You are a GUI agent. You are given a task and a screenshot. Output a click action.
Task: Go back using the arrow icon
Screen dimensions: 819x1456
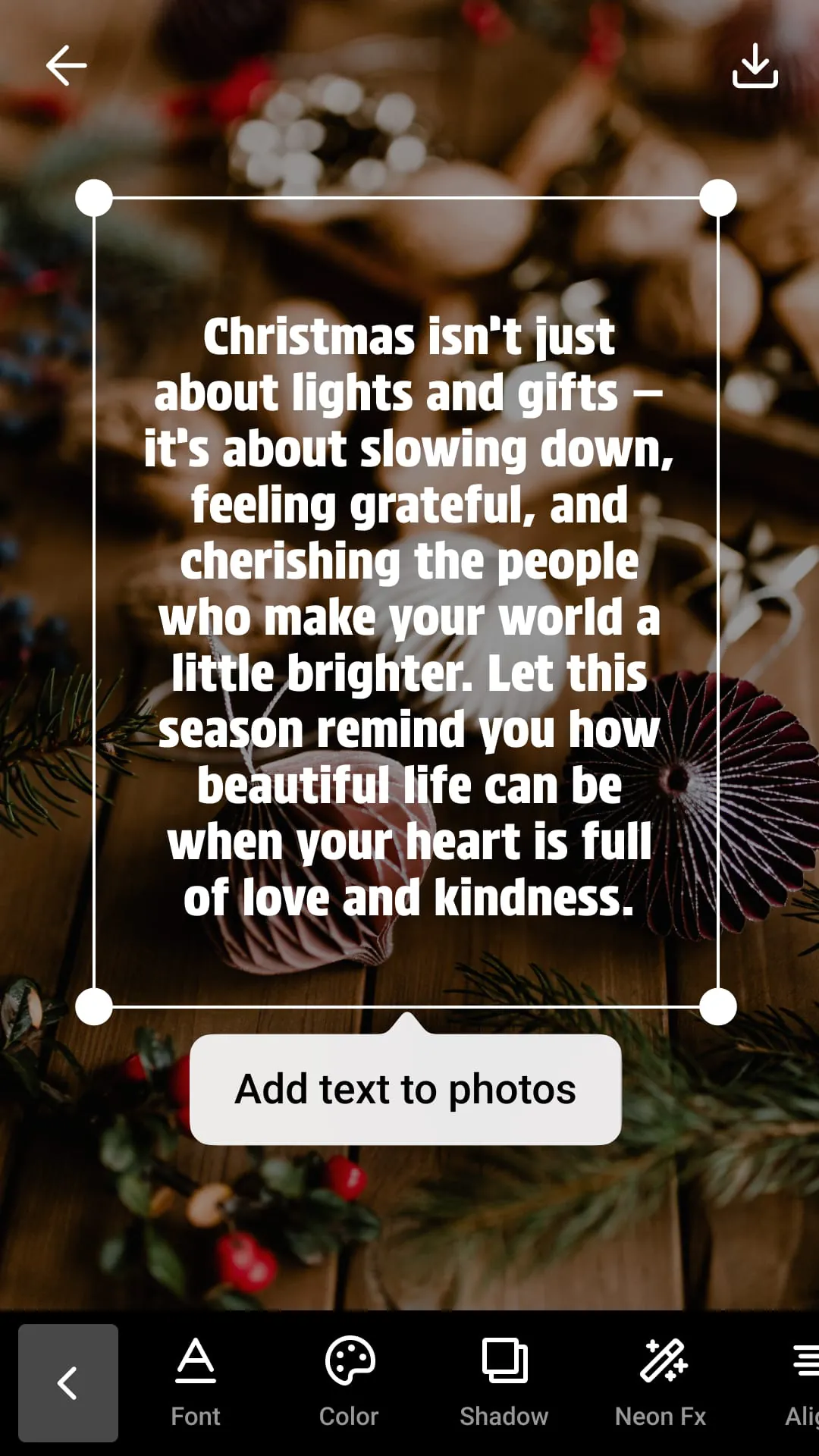click(x=65, y=65)
